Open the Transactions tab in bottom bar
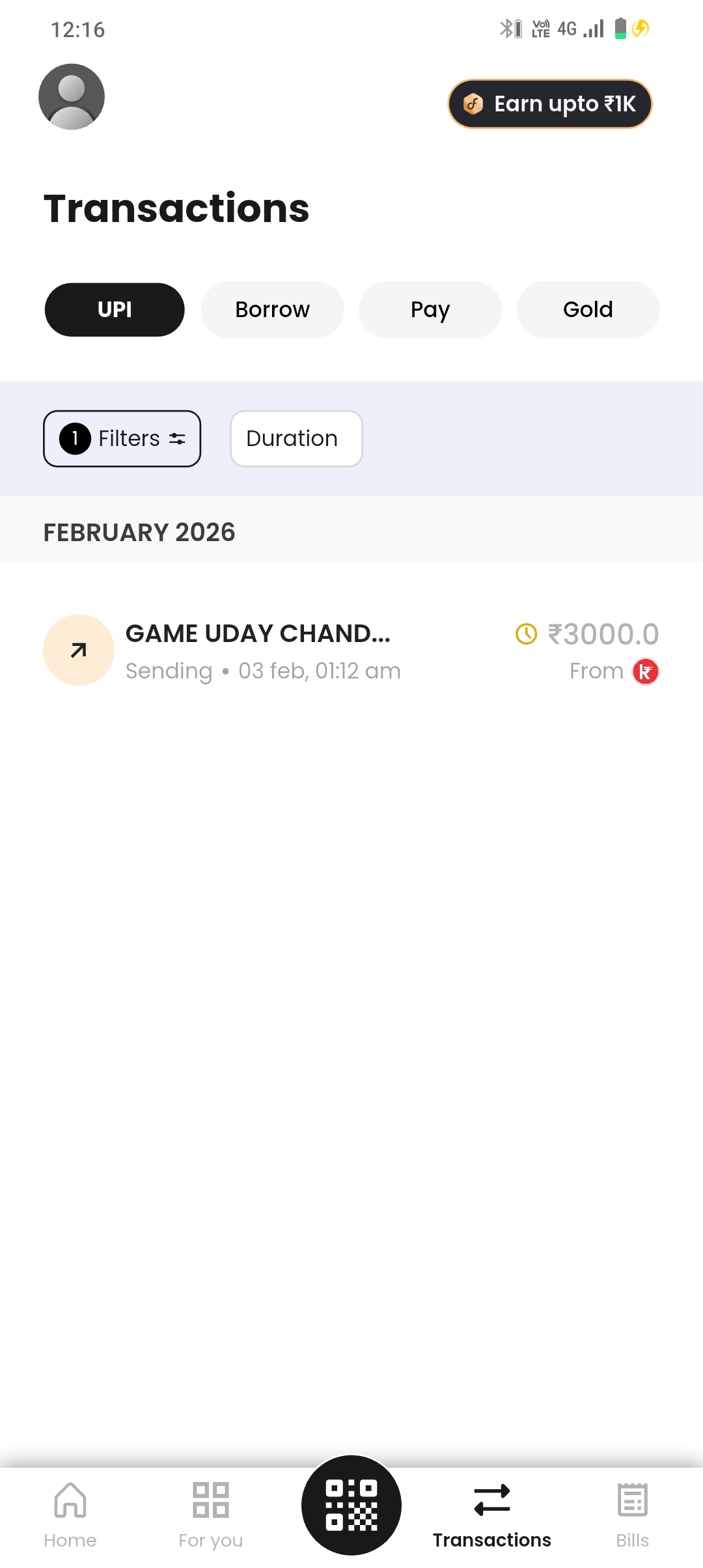This screenshot has width=703, height=1568. click(x=492, y=1515)
